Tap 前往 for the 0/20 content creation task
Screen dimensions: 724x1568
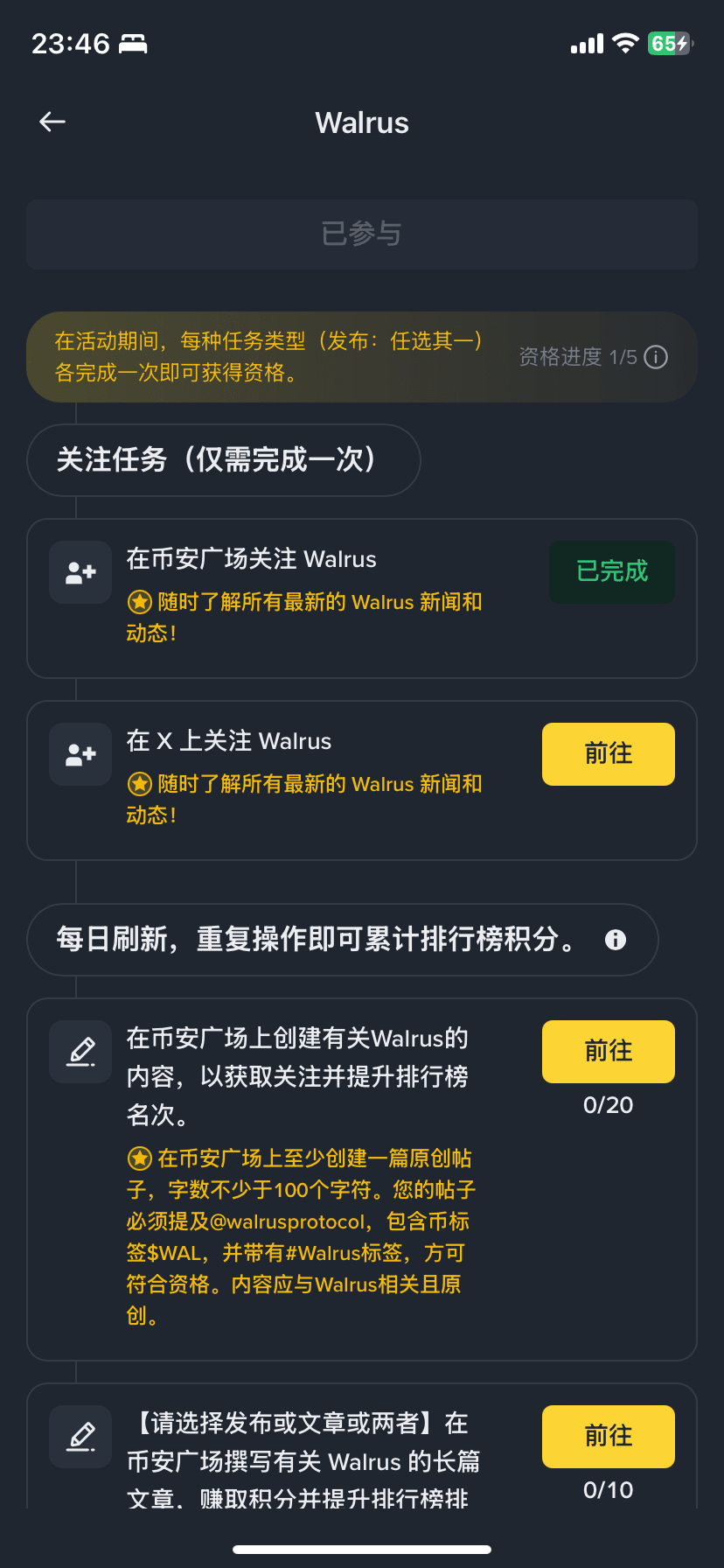608,1052
